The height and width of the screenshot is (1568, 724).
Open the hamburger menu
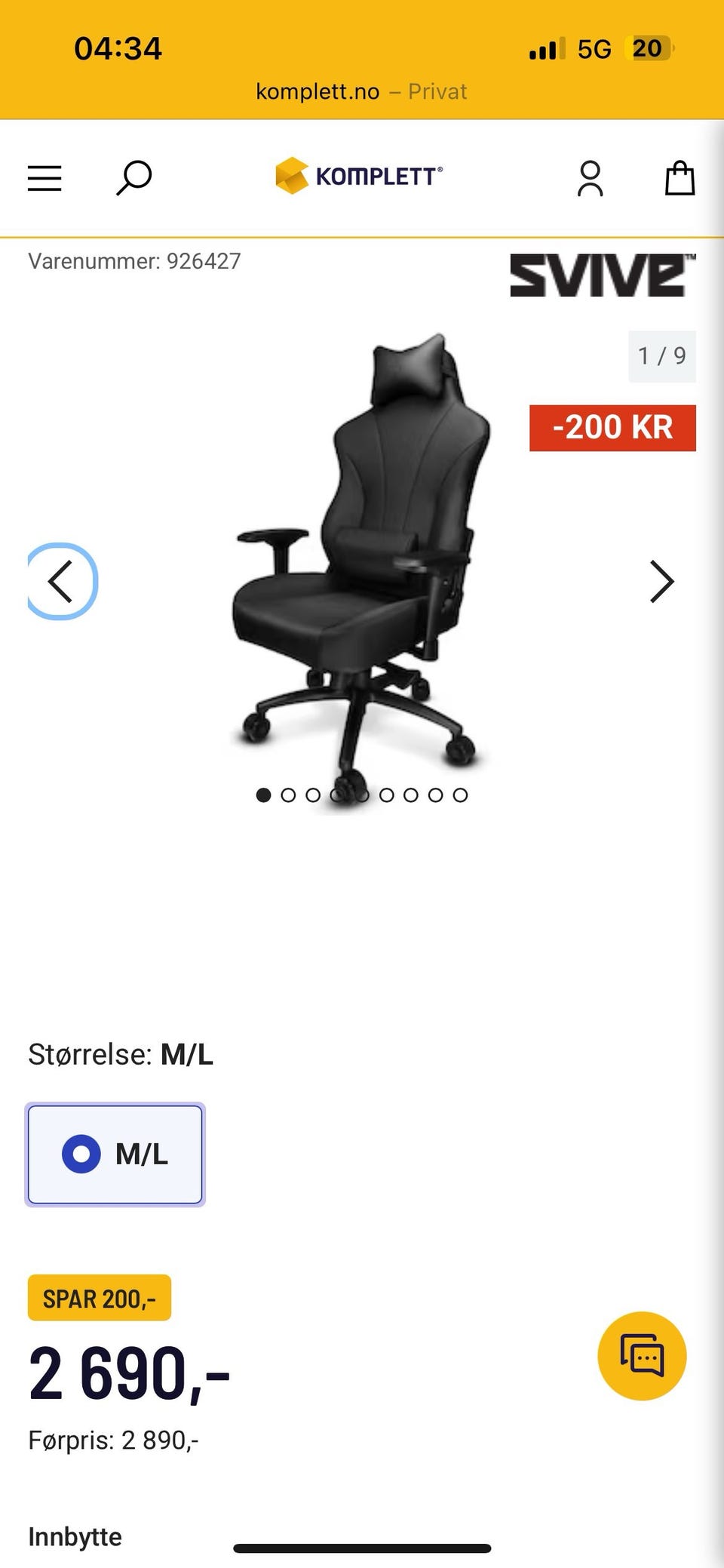point(44,178)
